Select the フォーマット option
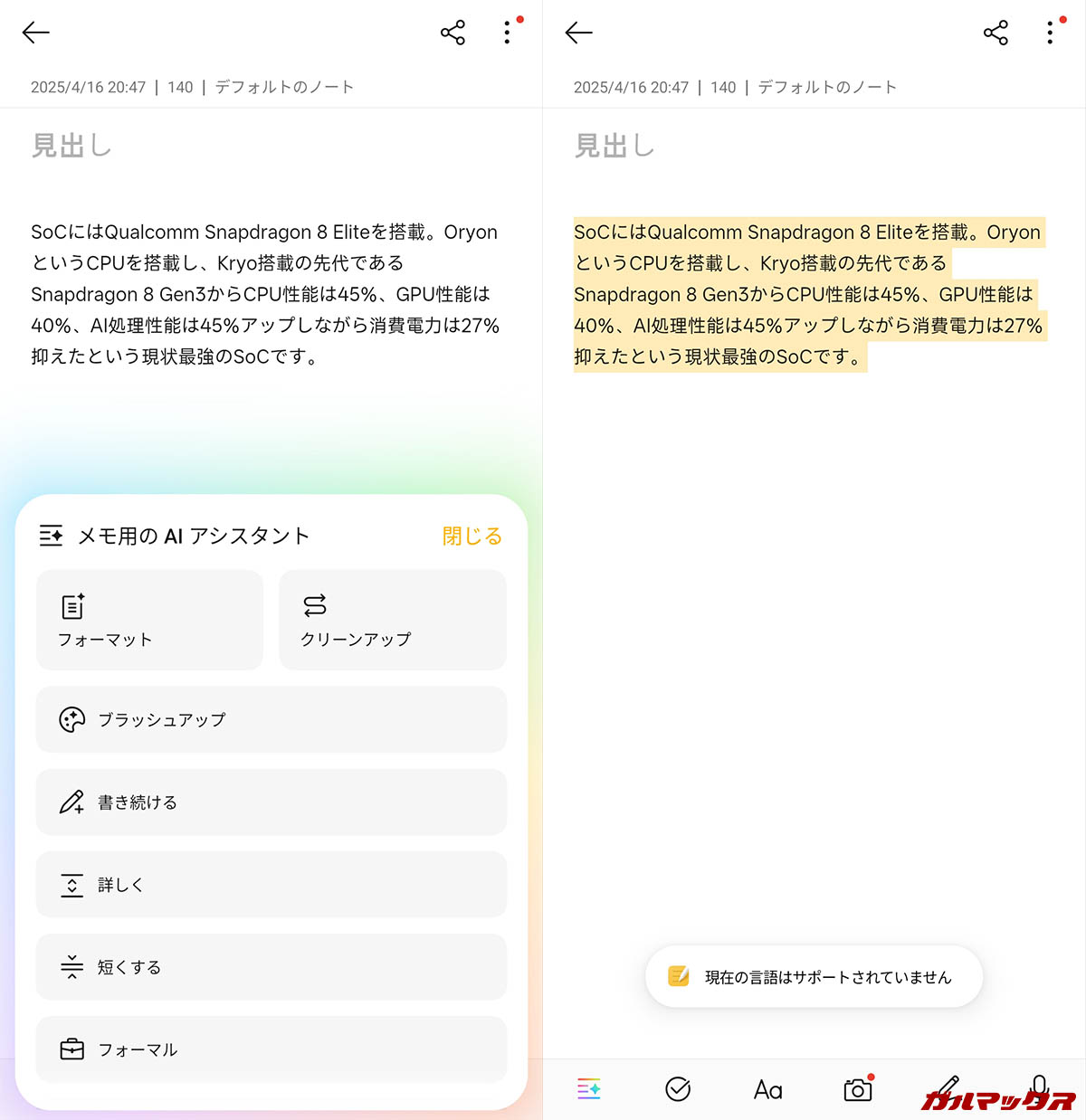The image size is (1086, 1120). (149, 620)
